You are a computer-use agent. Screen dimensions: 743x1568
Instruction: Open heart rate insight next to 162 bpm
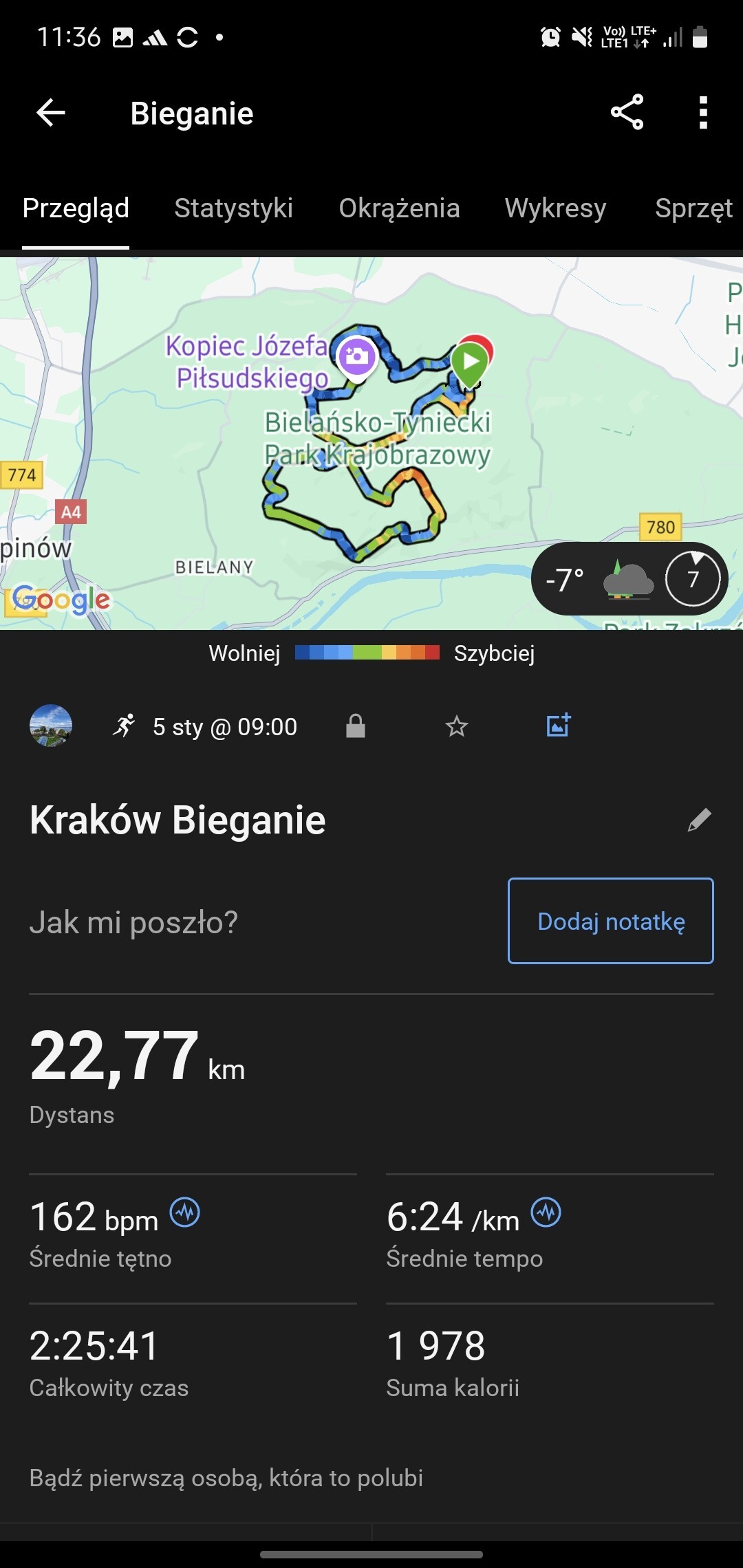[185, 1212]
